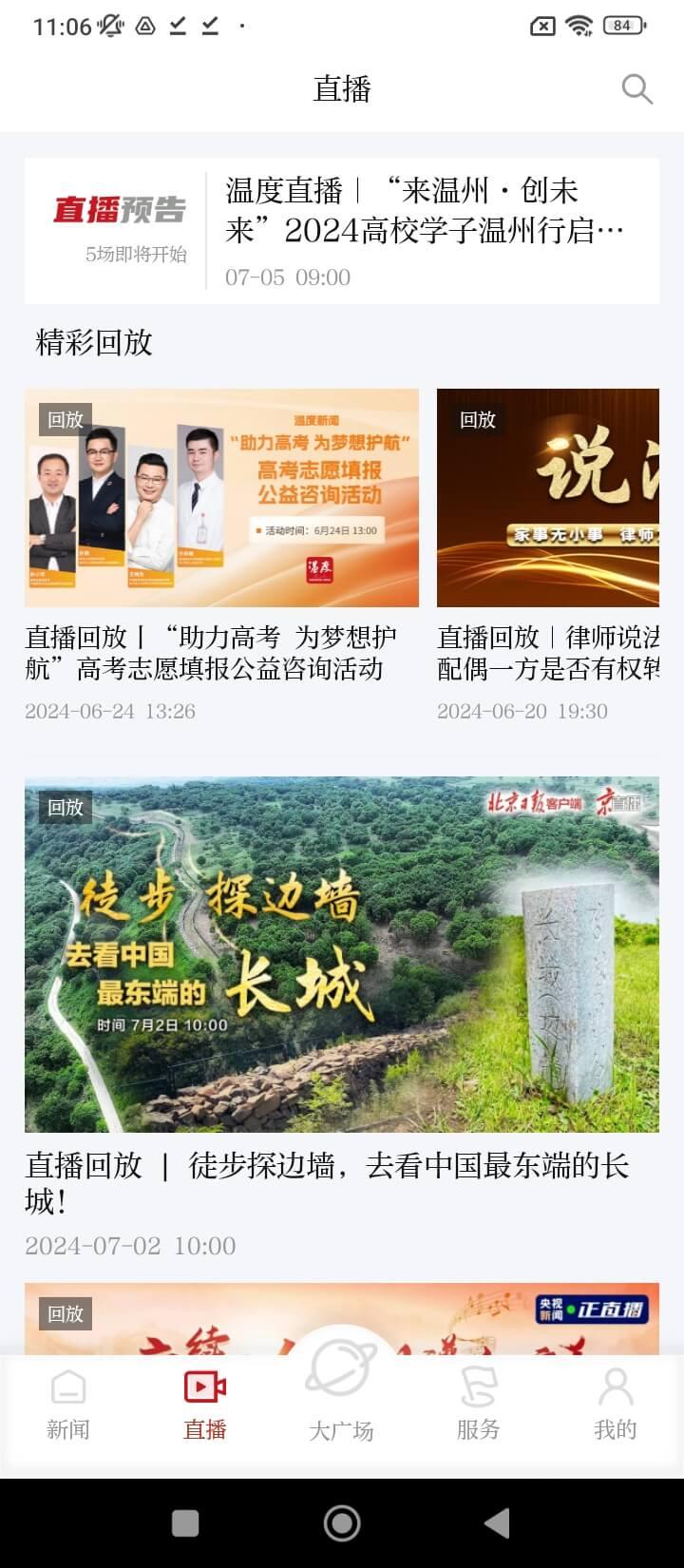Open the search icon

pos(636,89)
